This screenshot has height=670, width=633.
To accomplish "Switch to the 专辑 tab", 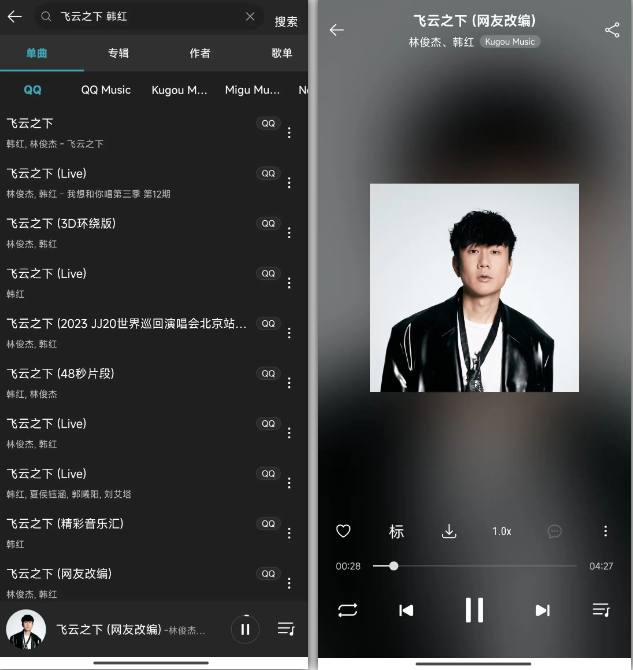I will tap(118, 53).
